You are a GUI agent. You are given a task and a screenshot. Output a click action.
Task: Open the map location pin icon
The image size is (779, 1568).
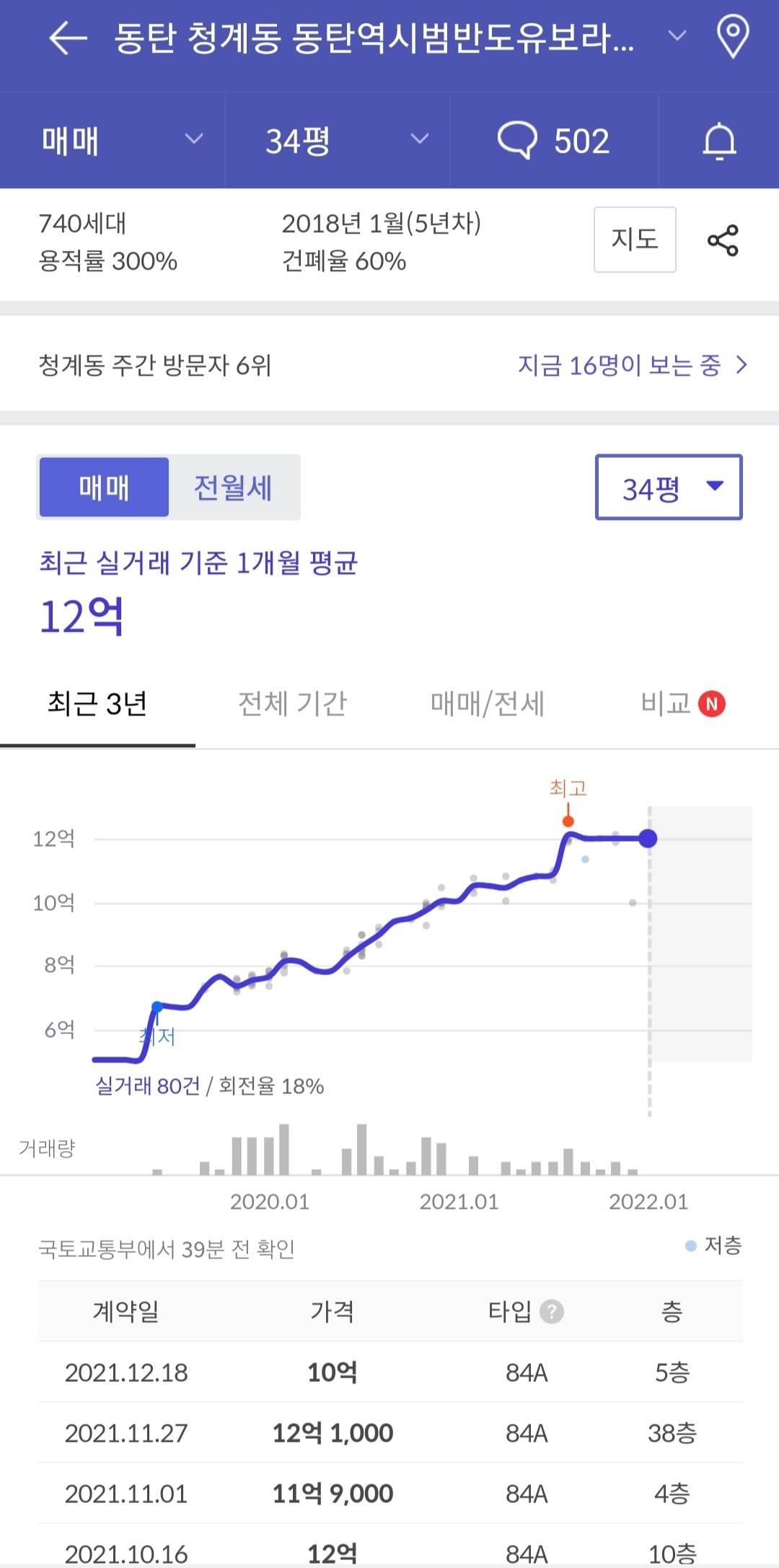click(x=733, y=36)
